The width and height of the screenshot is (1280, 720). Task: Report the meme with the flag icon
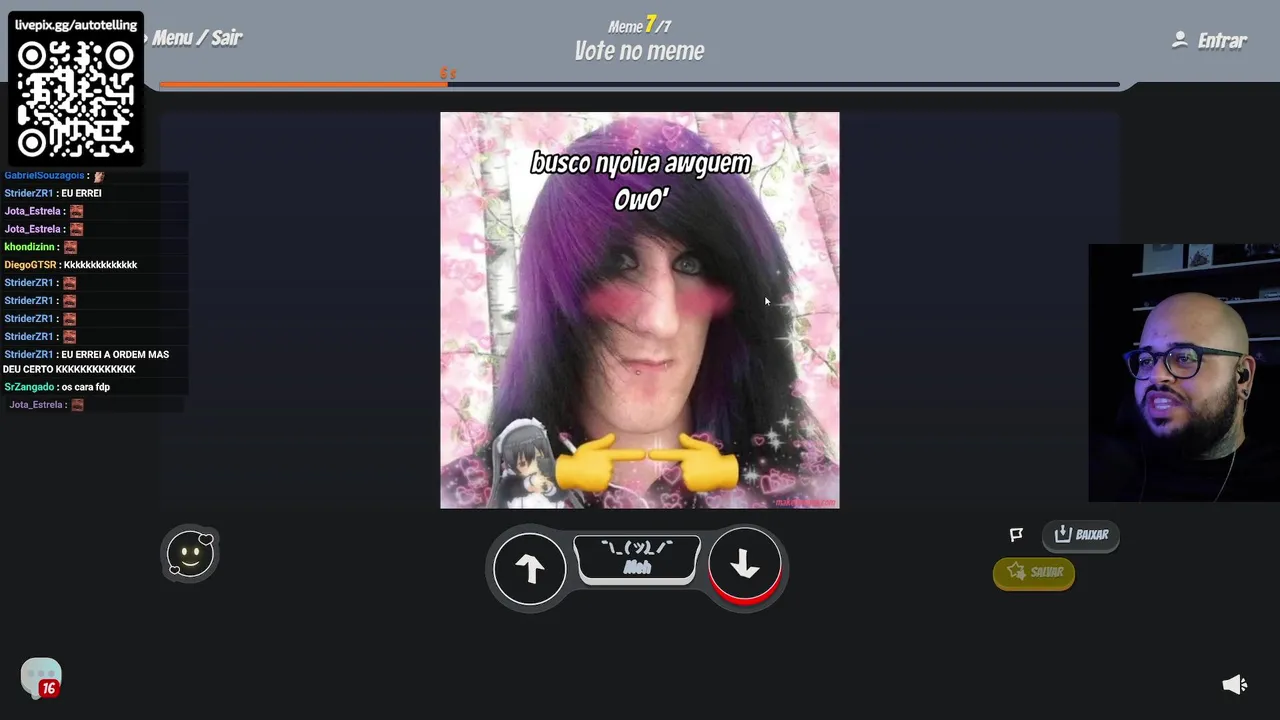tap(1016, 535)
